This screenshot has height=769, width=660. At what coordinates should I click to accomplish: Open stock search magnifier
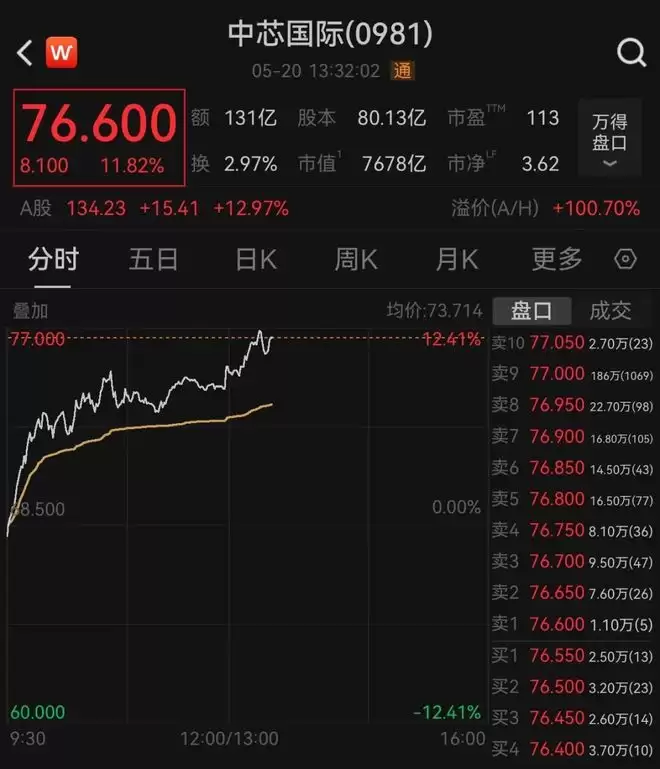coord(632,52)
